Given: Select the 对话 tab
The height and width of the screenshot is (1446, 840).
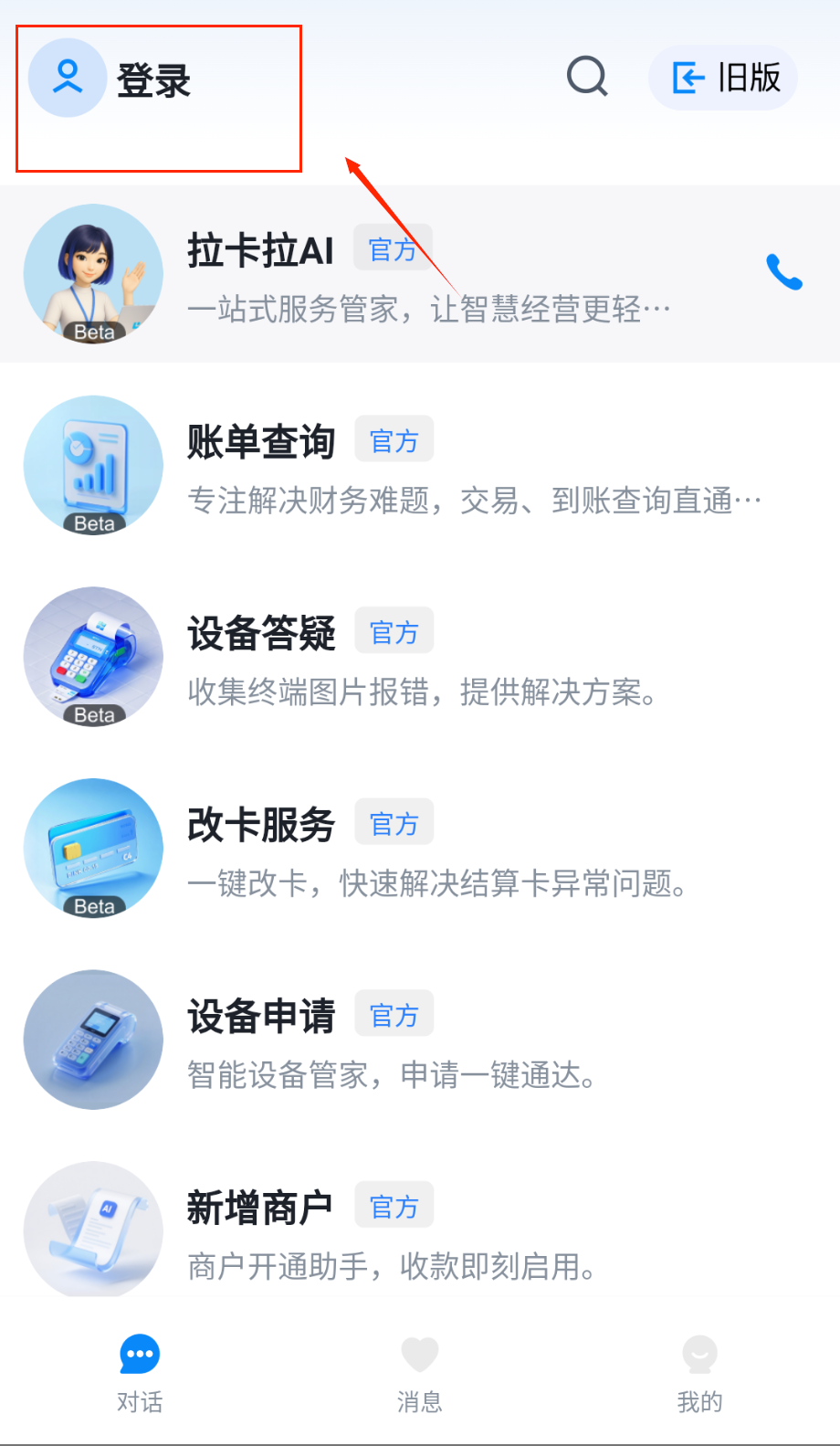Looking at the screenshot, I should [139, 1375].
